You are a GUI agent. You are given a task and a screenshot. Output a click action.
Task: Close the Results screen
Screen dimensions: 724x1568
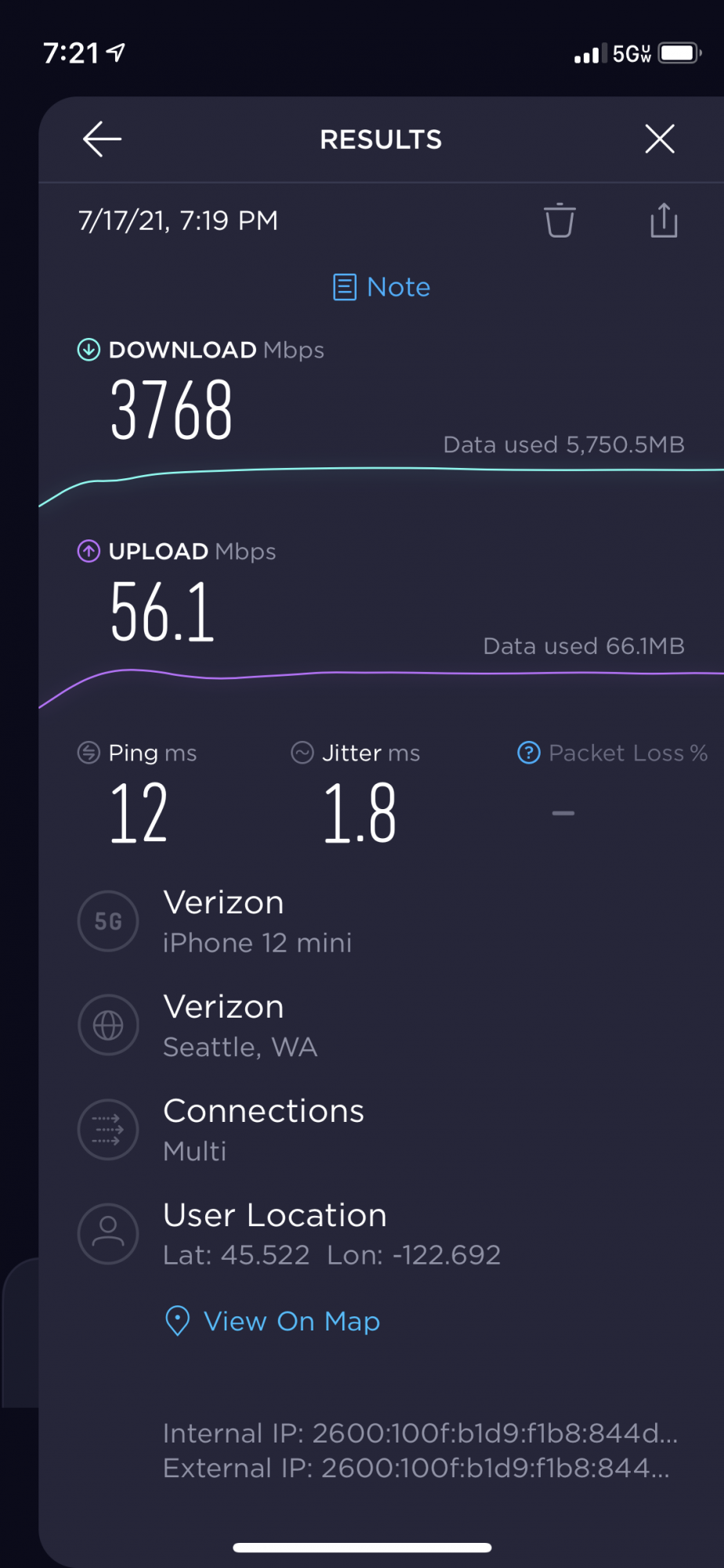(660, 139)
